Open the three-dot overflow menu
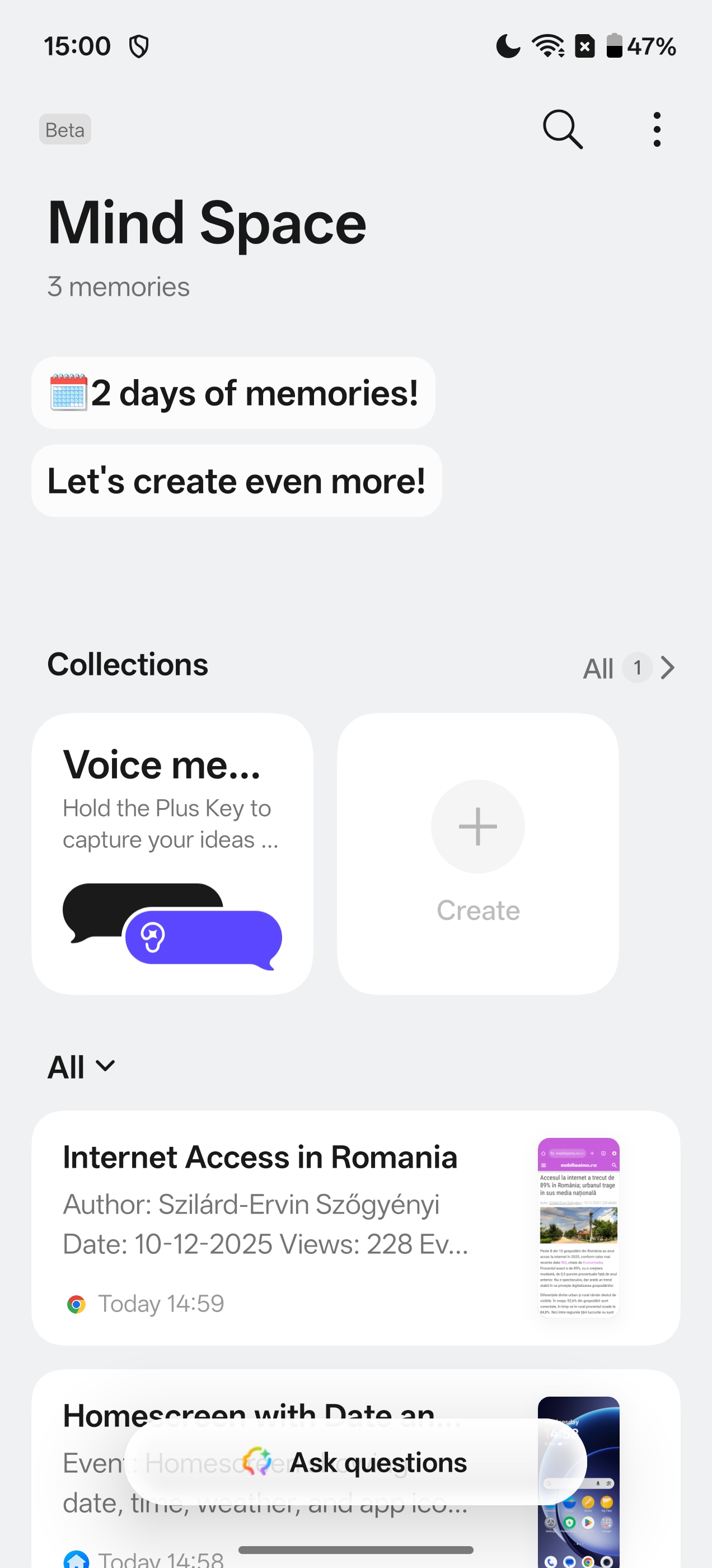Image resolution: width=712 pixels, height=1568 pixels. click(x=657, y=129)
